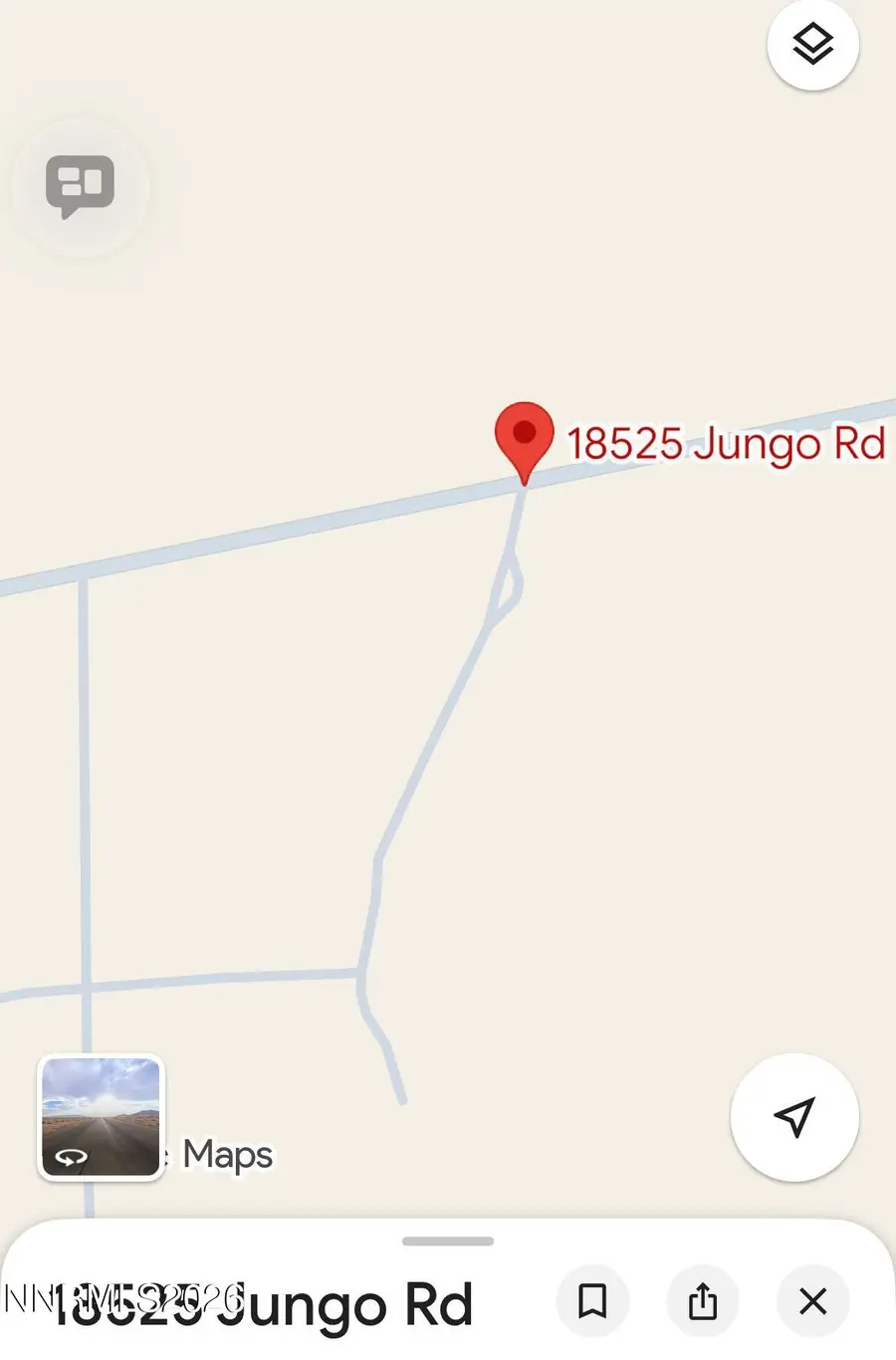The image size is (896, 1360).
Task: Expand the place details sheet using the handle
Action: click(448, 1241)
